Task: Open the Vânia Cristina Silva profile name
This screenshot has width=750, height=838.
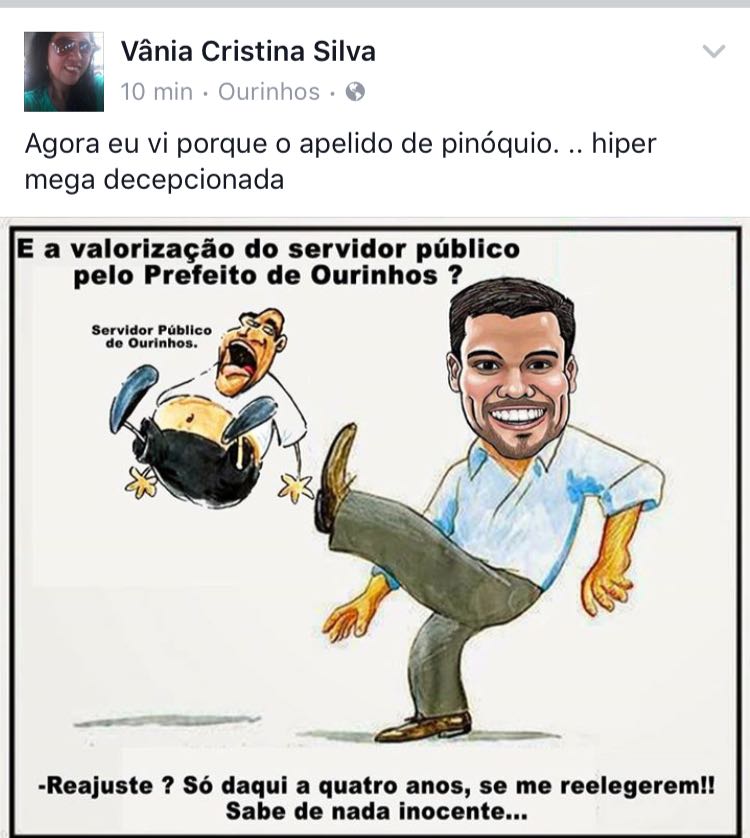Action: 248,51
